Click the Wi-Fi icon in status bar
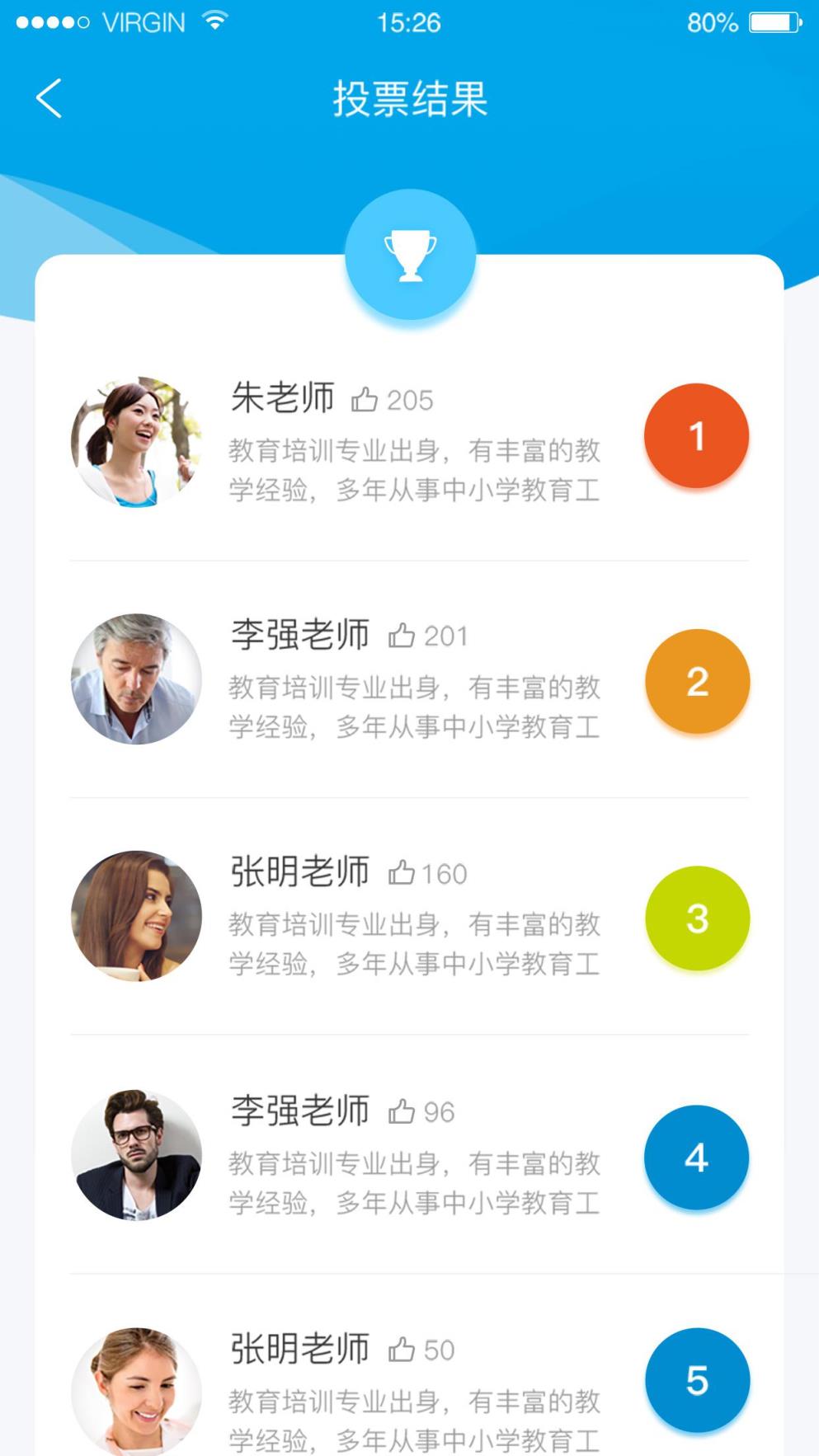 [214, 21]
